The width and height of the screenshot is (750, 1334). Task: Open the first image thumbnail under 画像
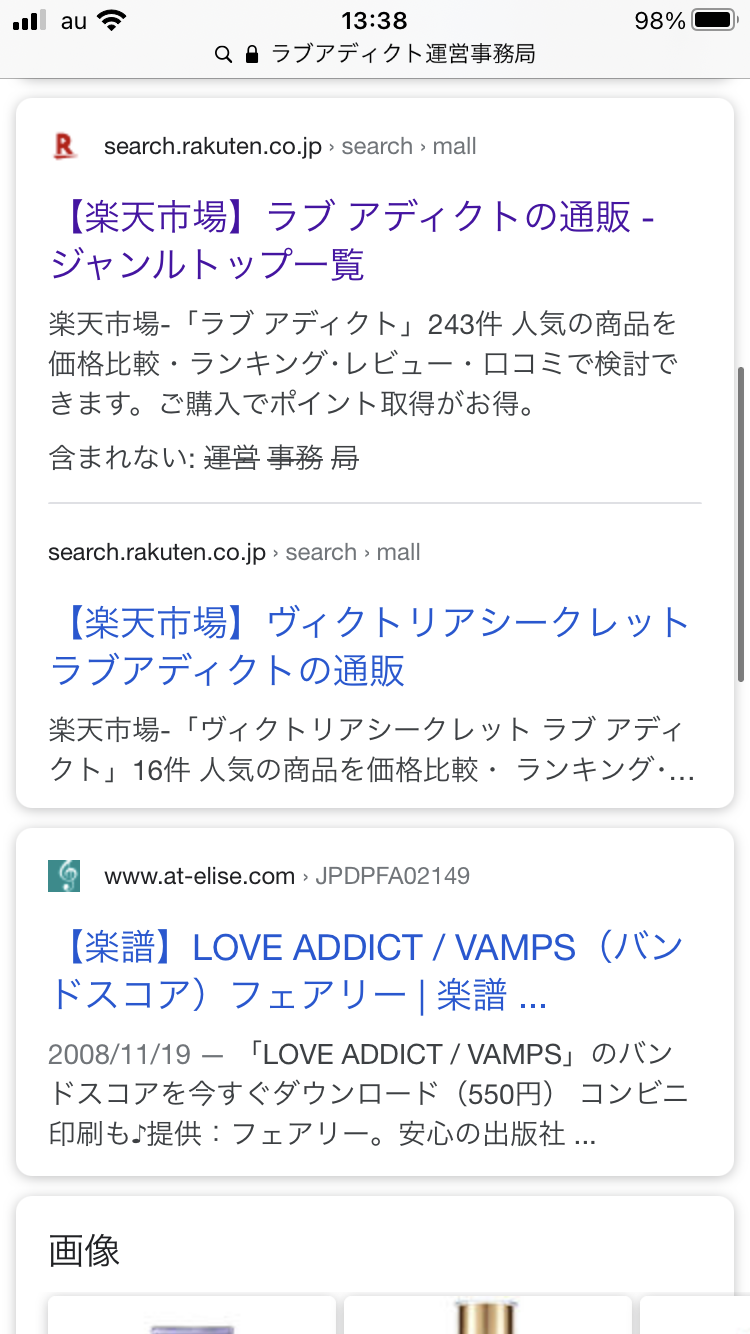coord(192,1316)
